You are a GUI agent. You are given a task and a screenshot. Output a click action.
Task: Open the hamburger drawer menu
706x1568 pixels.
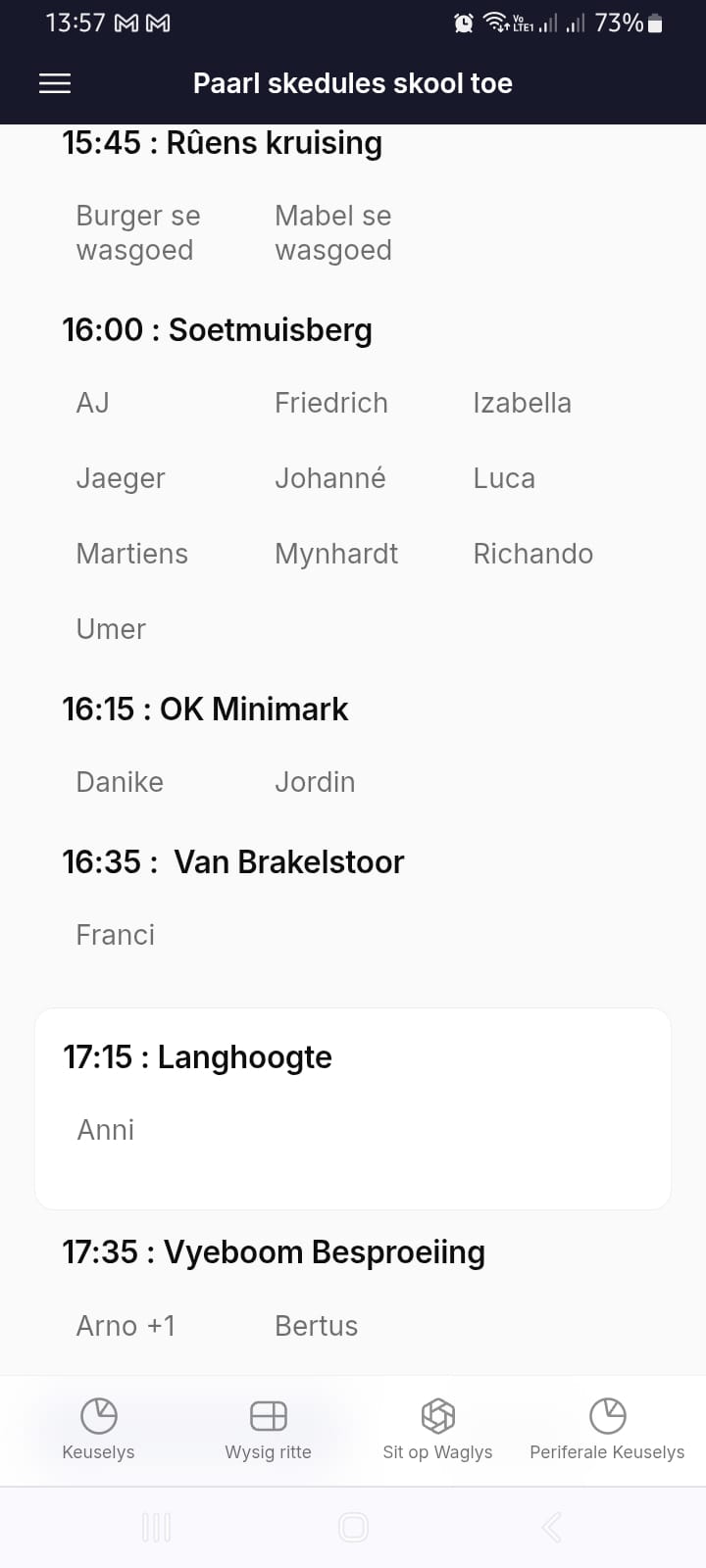pos(55,83)
